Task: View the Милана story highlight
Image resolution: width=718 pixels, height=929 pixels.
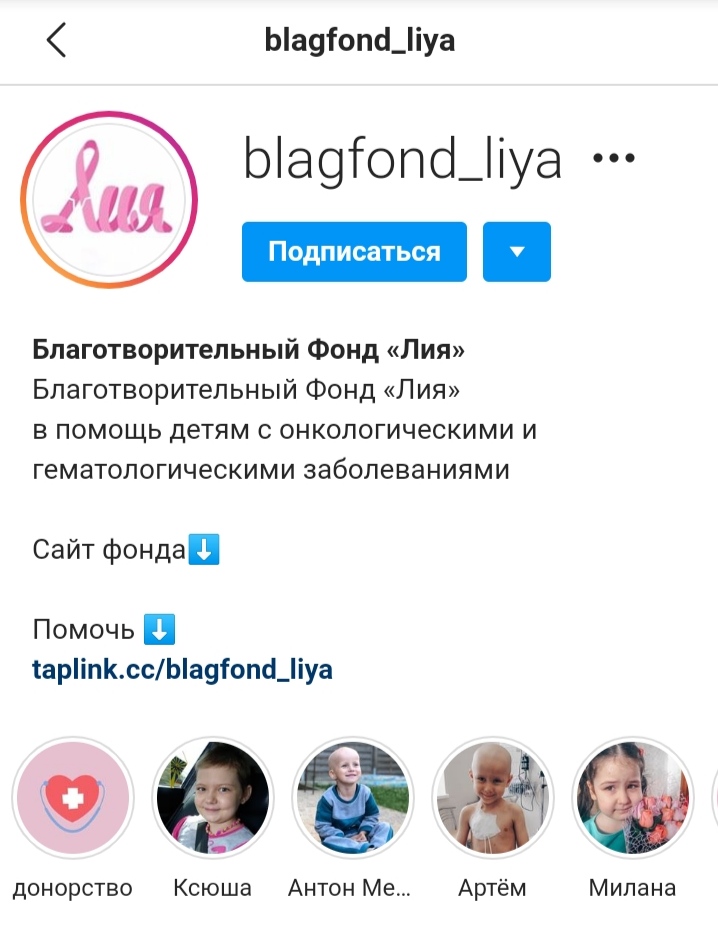Action: coord(632,798)
